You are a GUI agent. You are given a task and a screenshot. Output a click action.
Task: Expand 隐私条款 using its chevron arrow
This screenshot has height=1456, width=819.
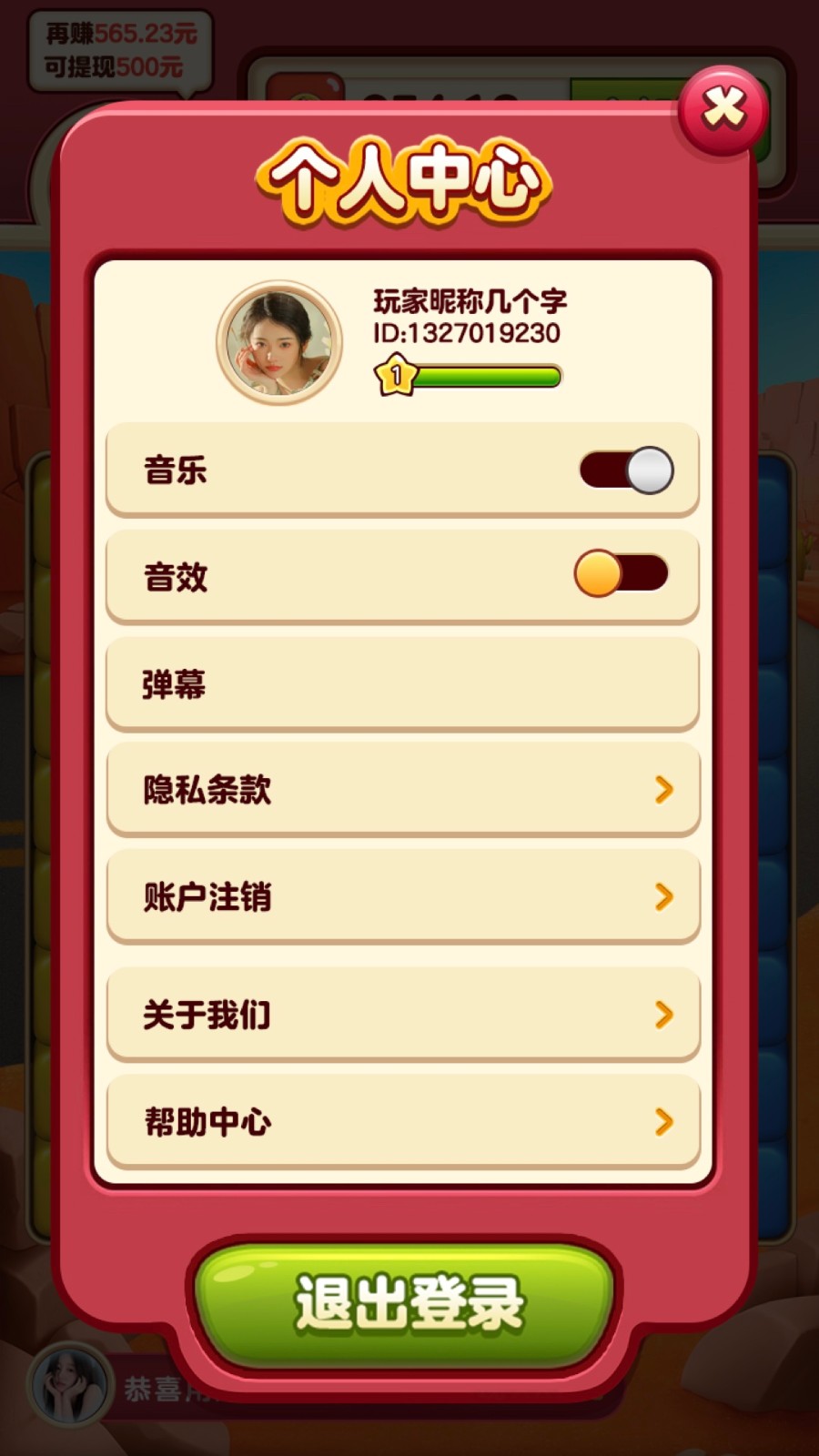pyautogui.click(x=663, y=791)
